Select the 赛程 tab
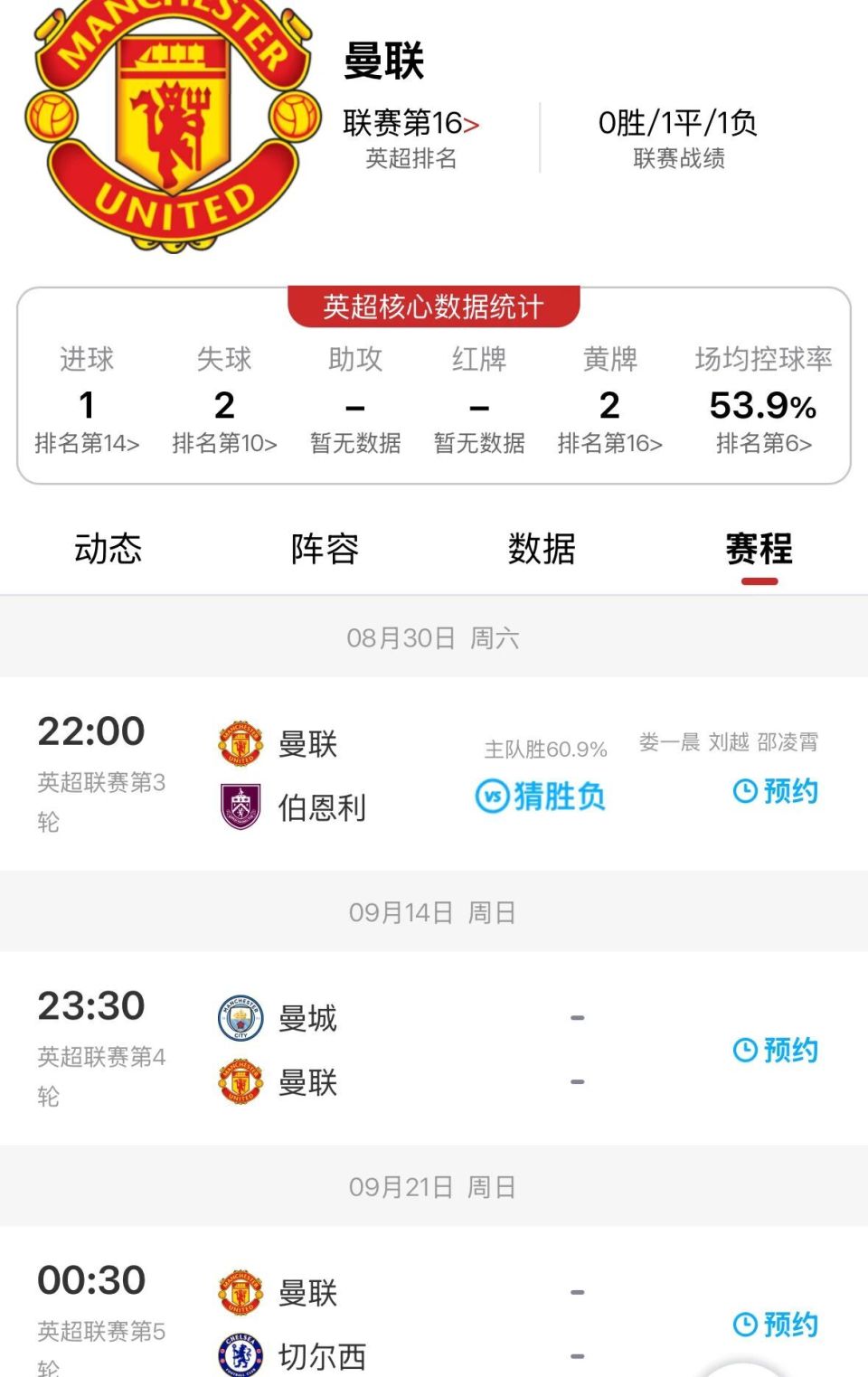868x1377 pixels. [x=759, y=549]
